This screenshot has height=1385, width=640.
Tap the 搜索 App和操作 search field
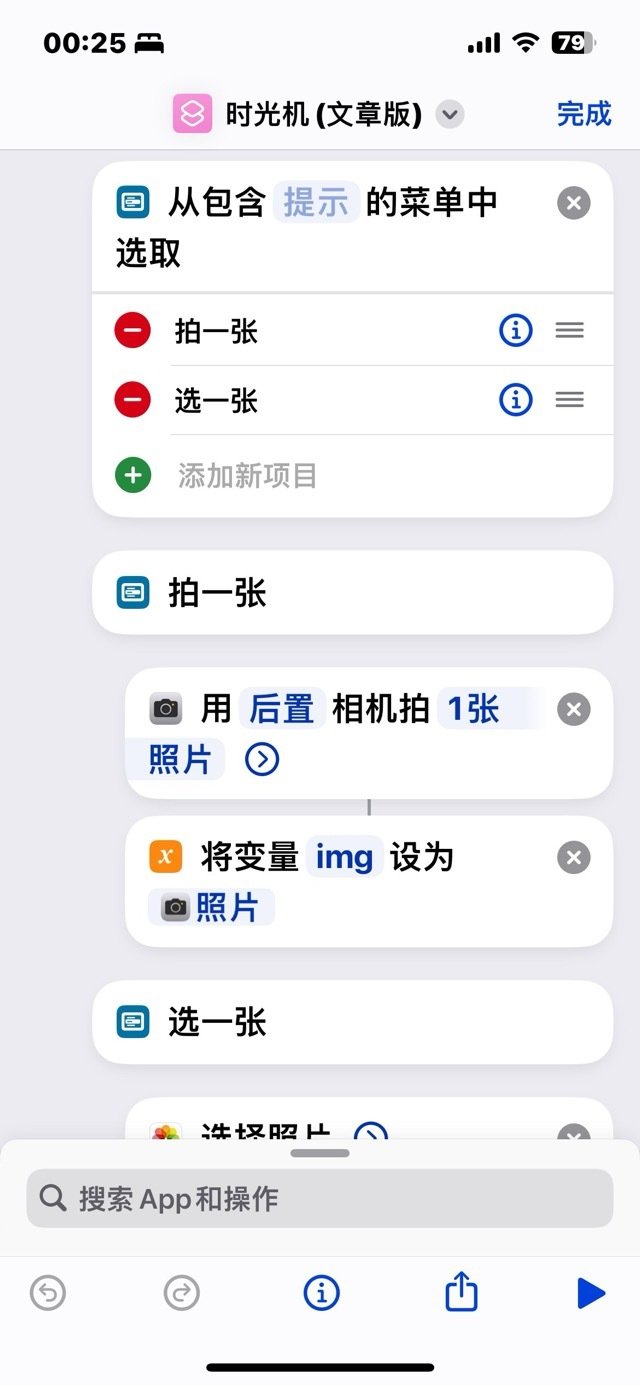320,1198
